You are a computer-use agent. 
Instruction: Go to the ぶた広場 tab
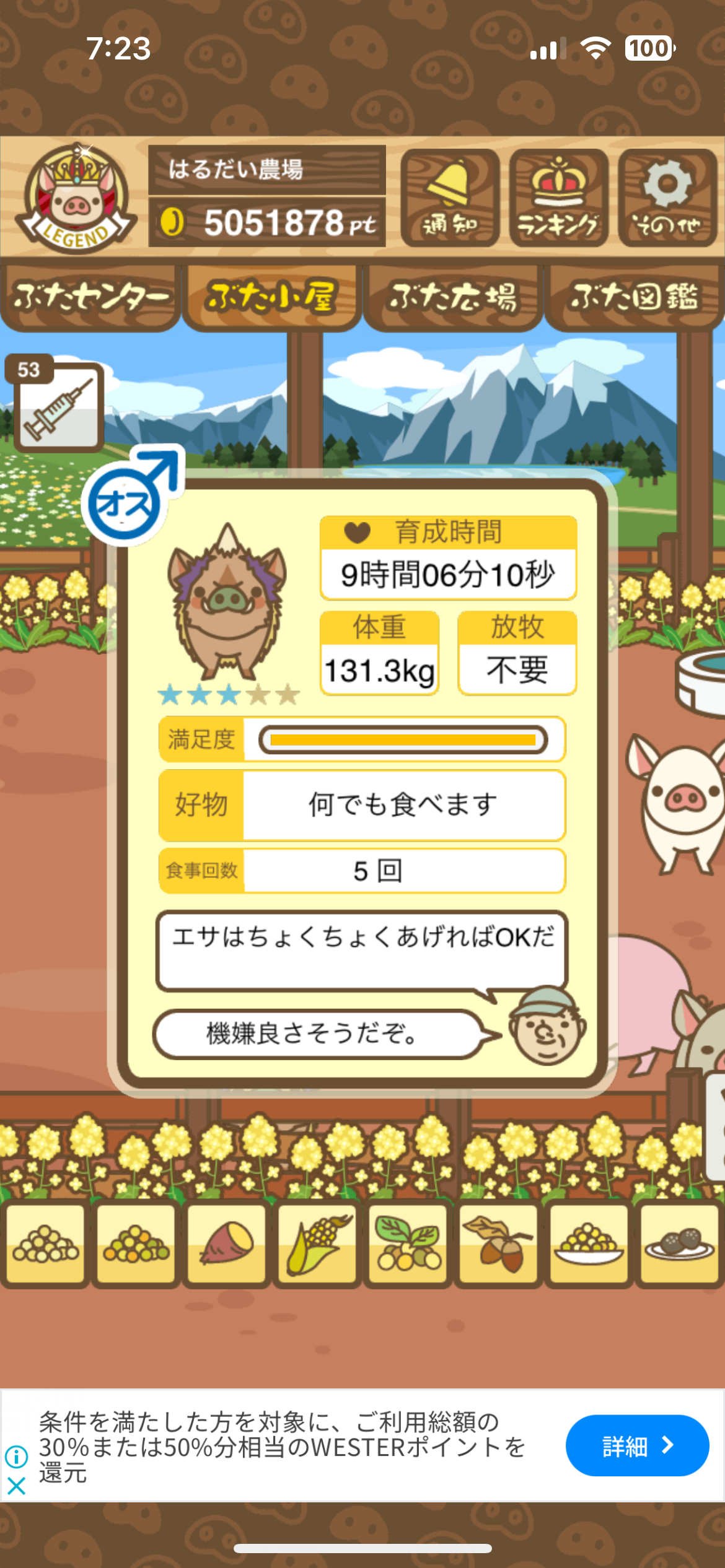pyautogui.click(x=453, y=298)
